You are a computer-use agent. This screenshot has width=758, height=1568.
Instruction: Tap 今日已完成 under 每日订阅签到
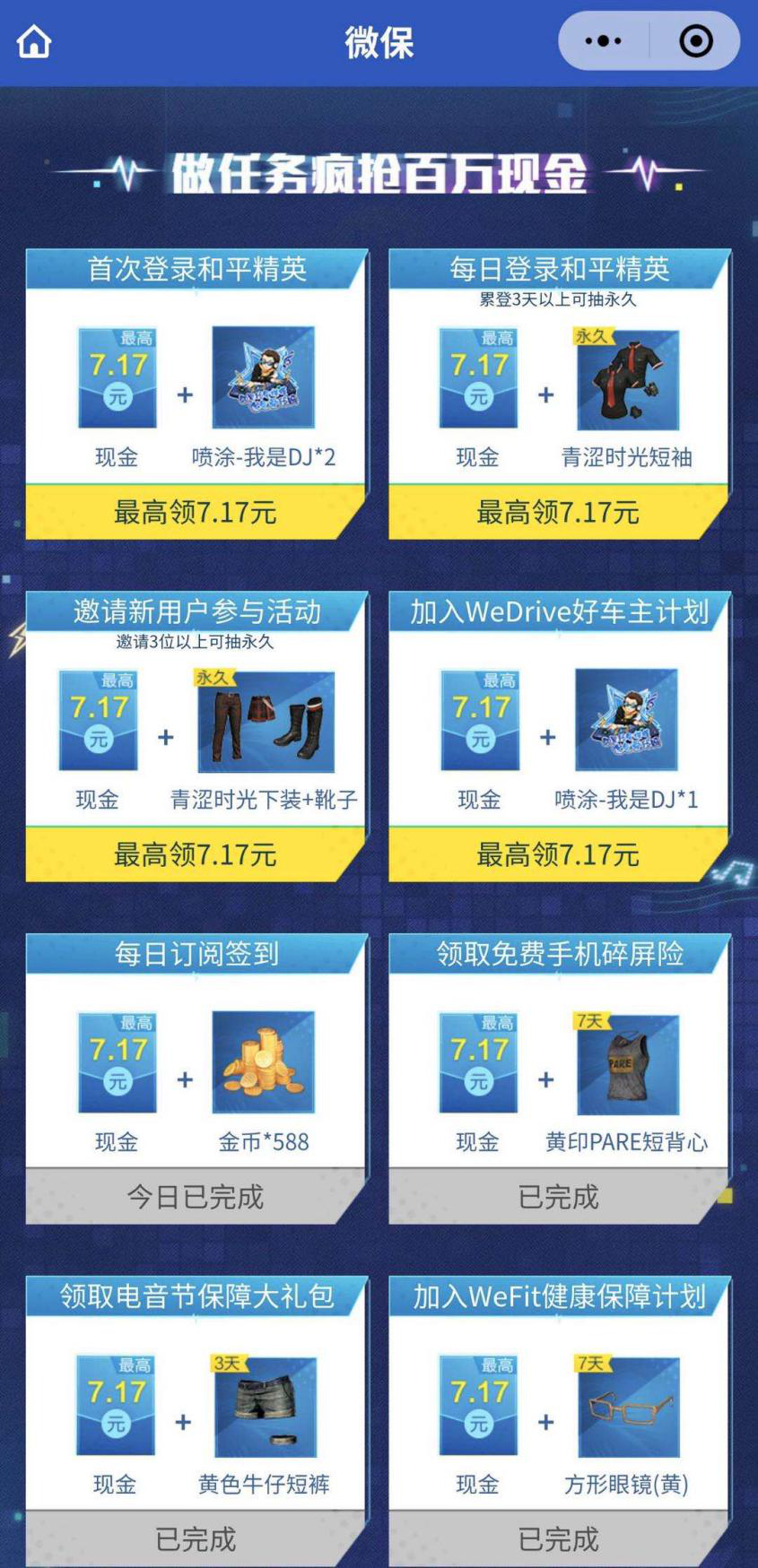click(x=196, y=1197)
